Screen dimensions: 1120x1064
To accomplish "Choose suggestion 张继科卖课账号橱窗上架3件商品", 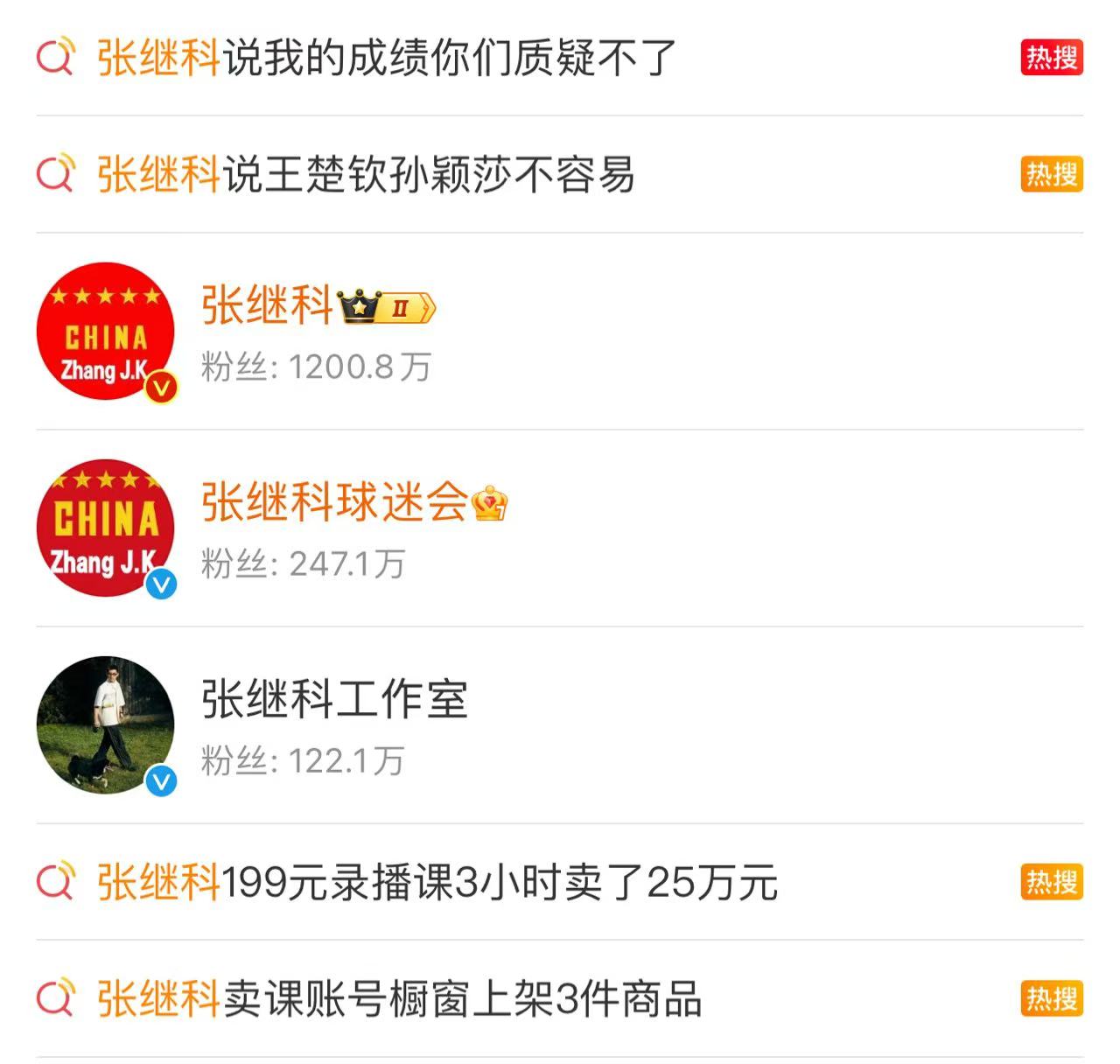I will pyautogui.click(x=399, y=999).
